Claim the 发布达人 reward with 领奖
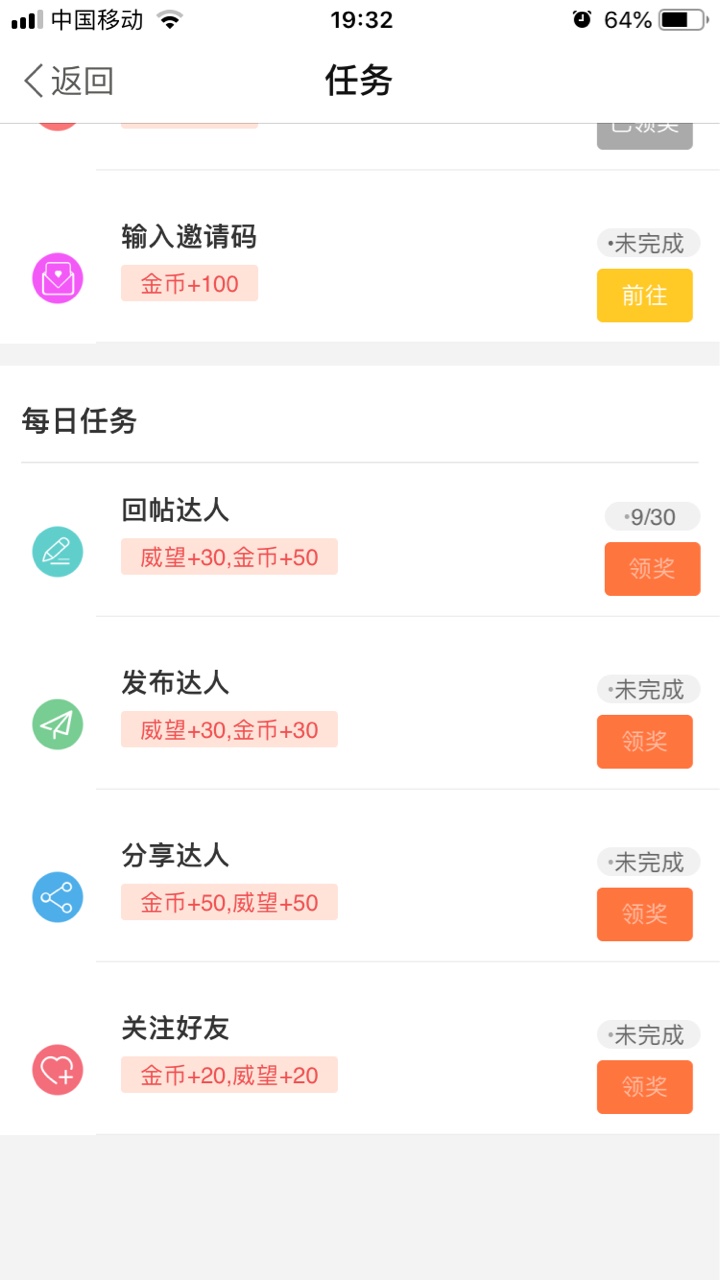 coord(644,742)
